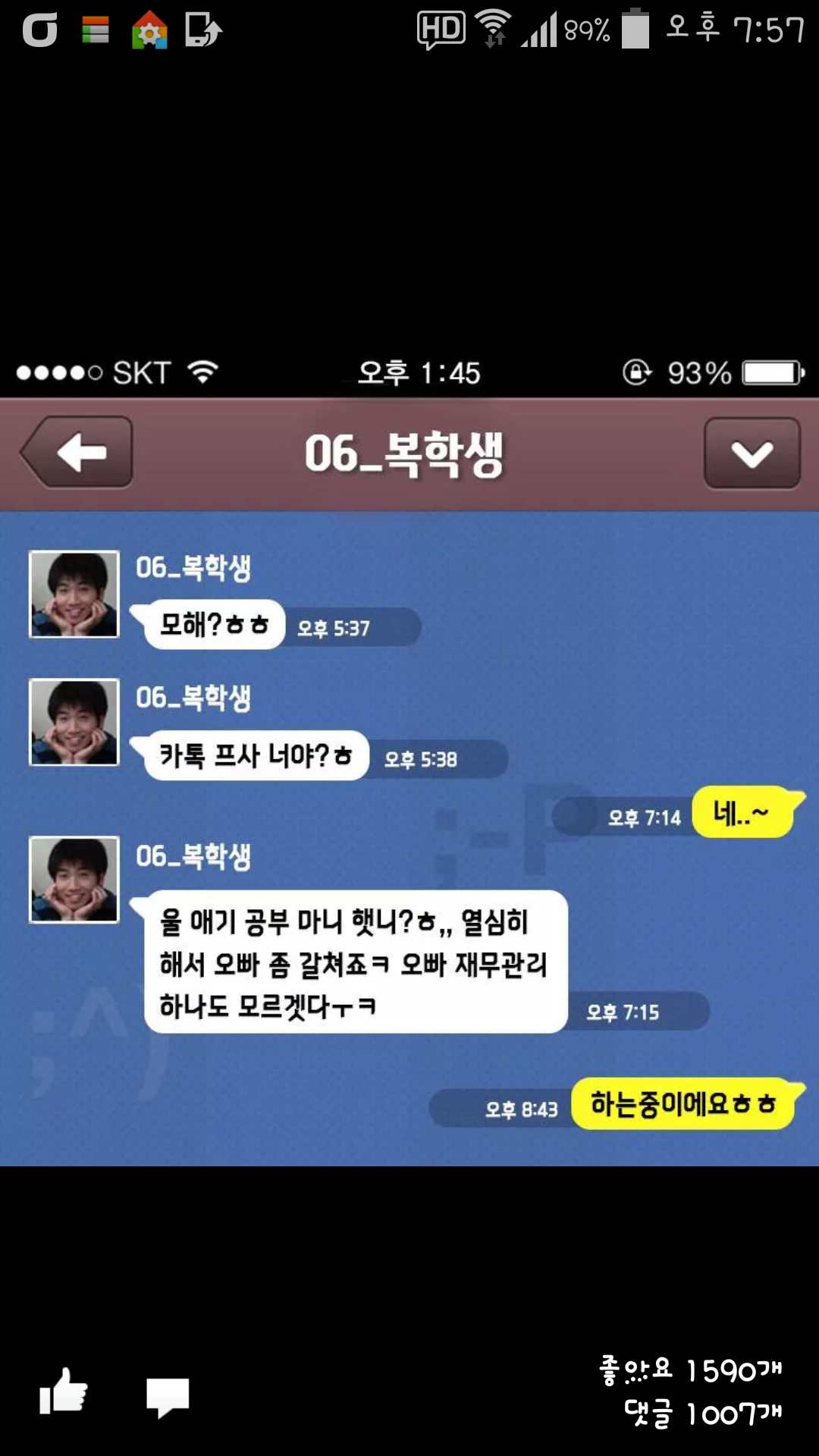This screenshot has height=1456, width=819.
Task: Tap the home screen notification icon
Action: [x=148, y=32]
